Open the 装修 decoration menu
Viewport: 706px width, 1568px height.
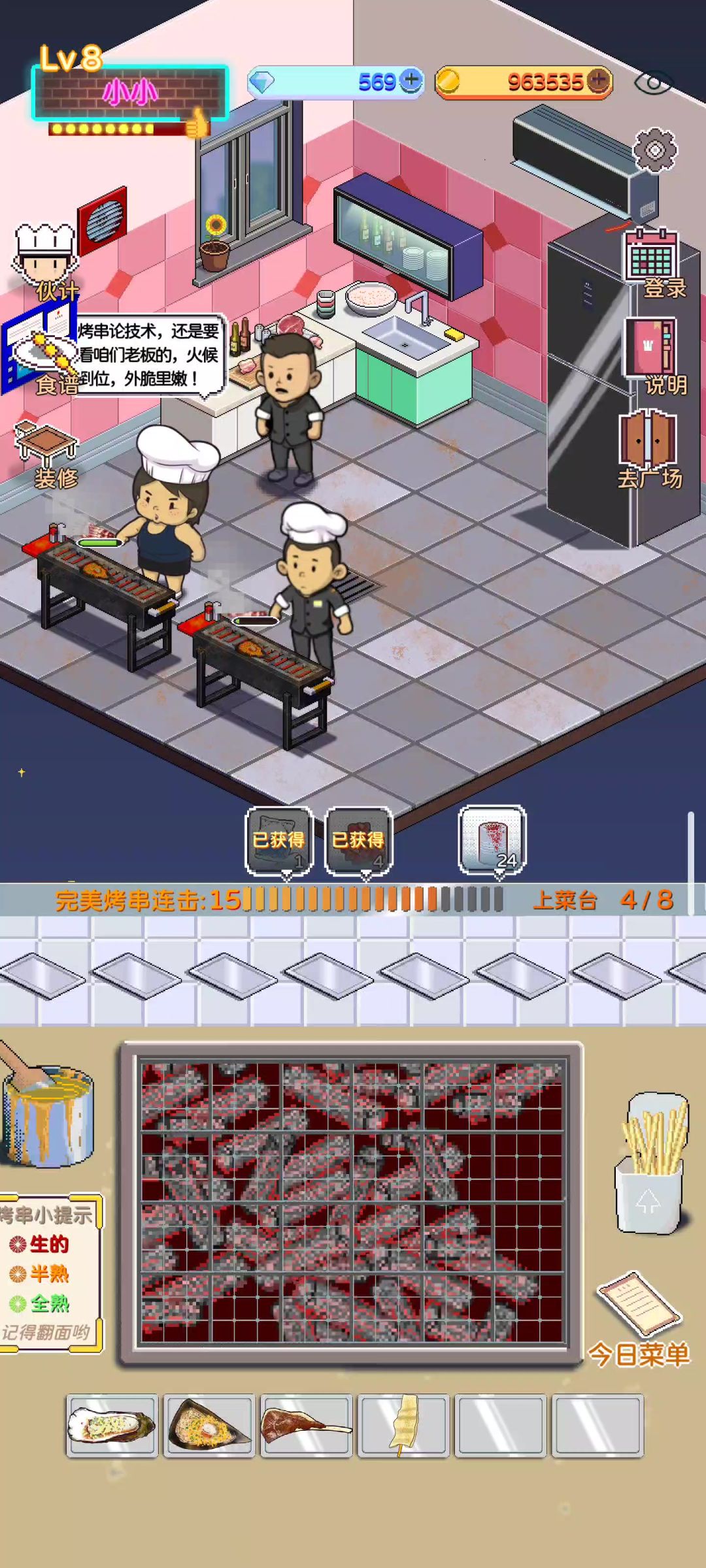pyautogui.click(x=47, y=454)
